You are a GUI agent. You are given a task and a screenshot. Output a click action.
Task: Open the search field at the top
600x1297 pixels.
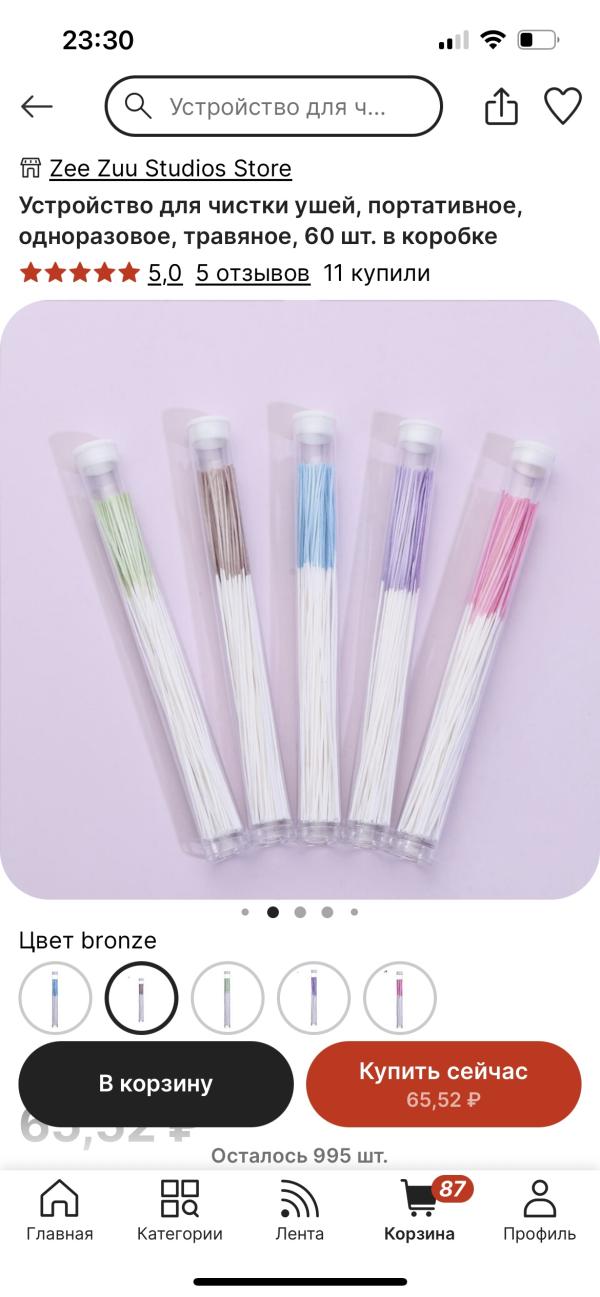tap(273, 107)
